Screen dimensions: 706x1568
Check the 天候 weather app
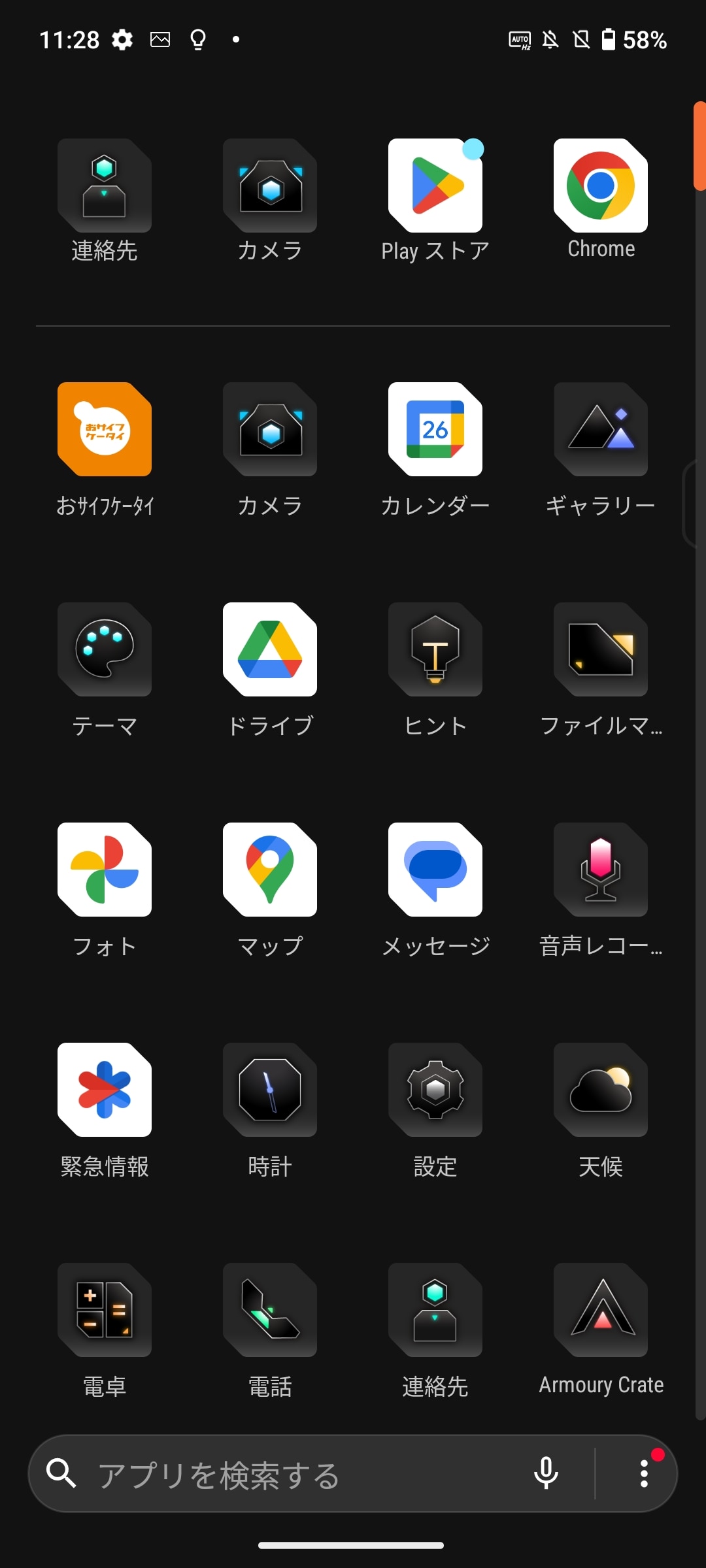pos(601,1090)
